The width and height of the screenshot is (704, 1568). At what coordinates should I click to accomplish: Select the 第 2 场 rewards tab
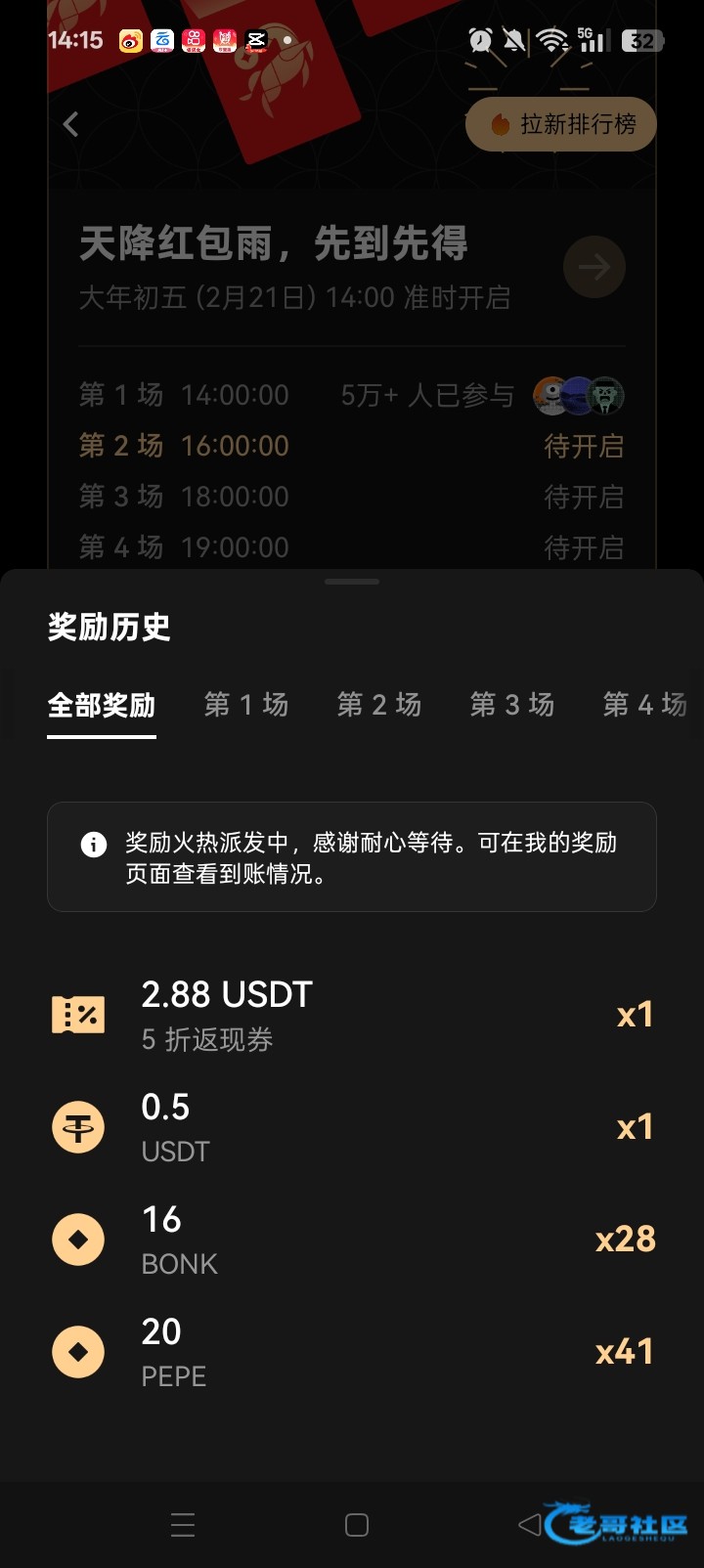click(x=379, y=705)
